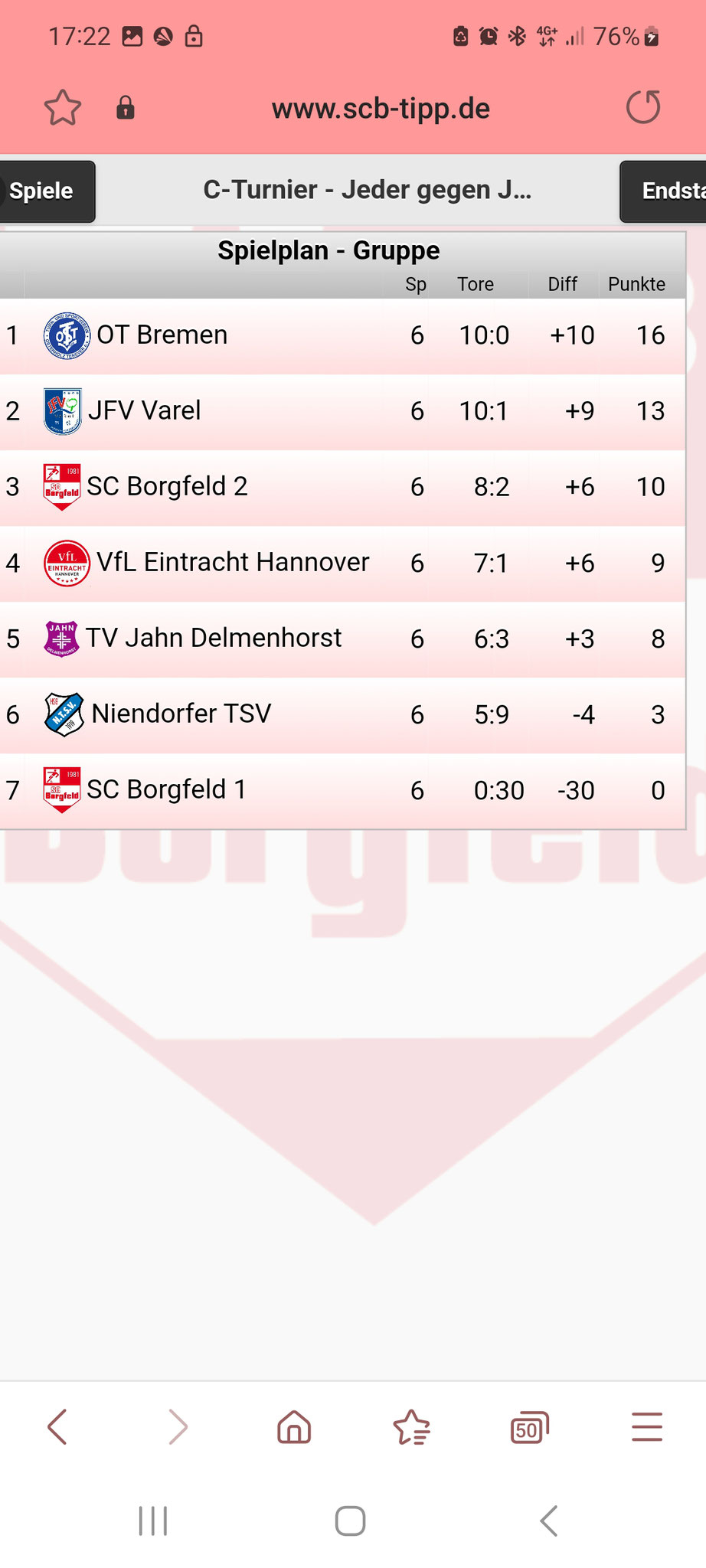View the 50 open browser tabs

529,1427
